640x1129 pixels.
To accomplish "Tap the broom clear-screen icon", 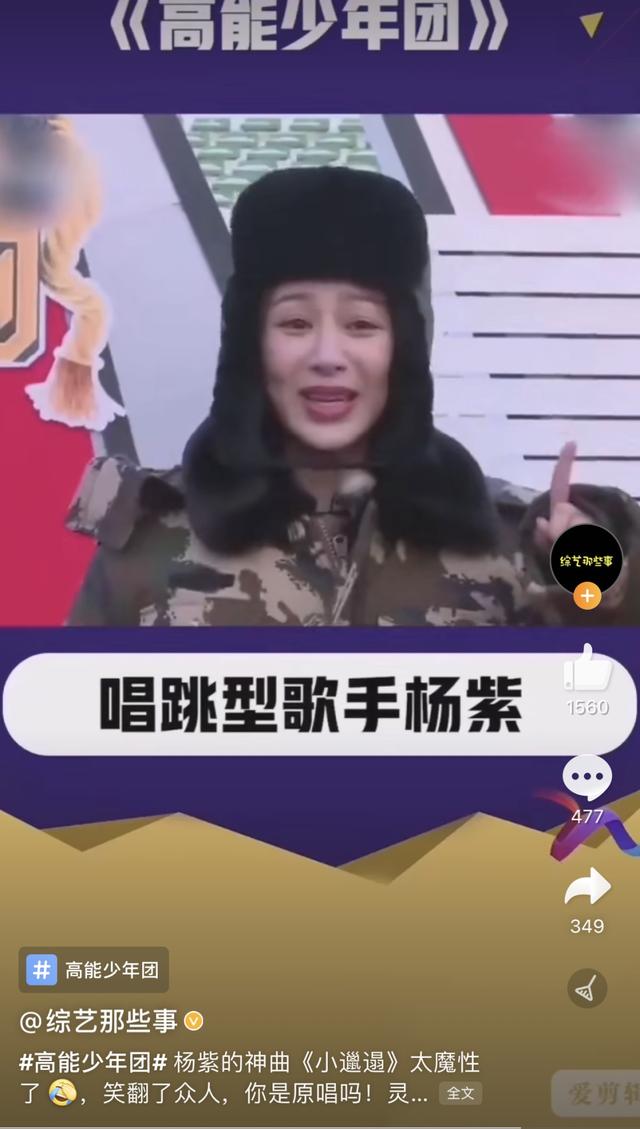I will coord(587,988).
